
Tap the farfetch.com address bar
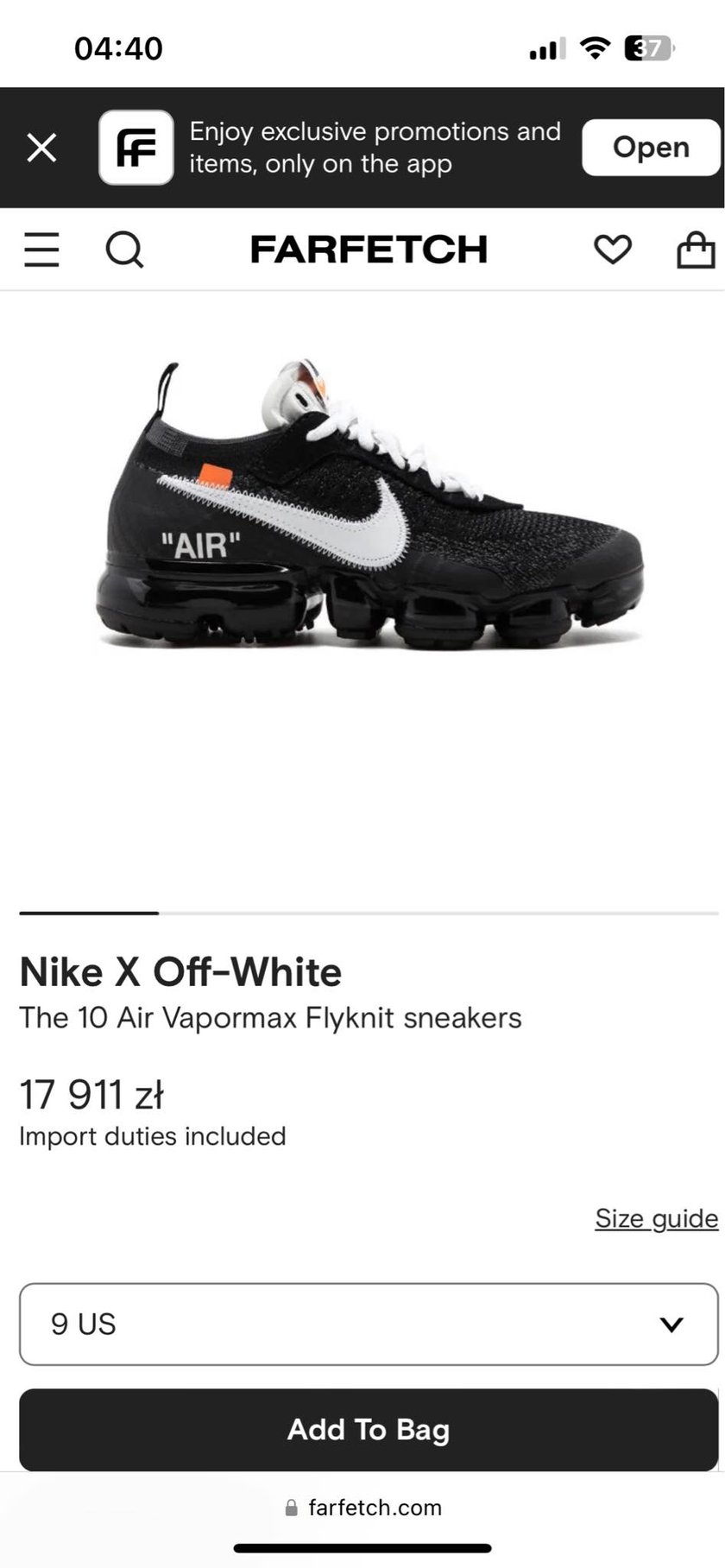pos(363,1508)
